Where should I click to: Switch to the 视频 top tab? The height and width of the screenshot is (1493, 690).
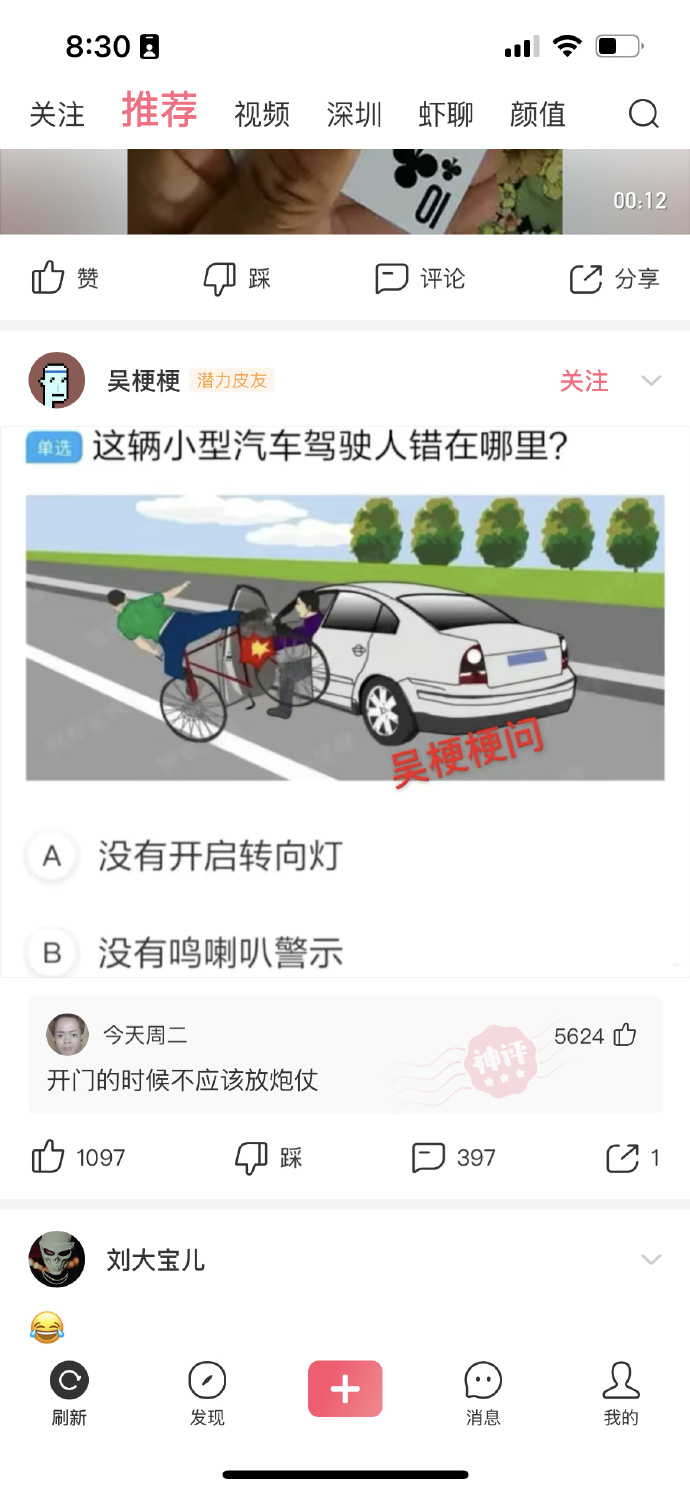pos(262,114)
